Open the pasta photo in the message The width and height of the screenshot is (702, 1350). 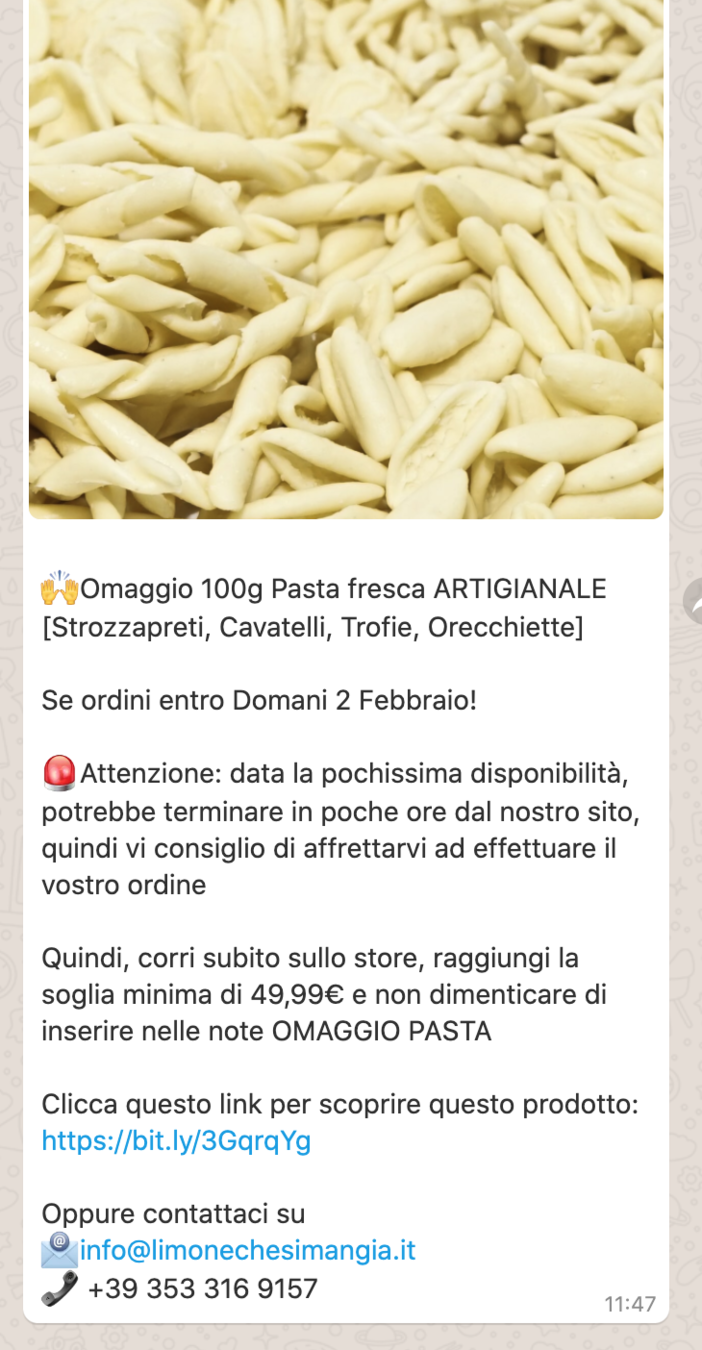[346, 258]
